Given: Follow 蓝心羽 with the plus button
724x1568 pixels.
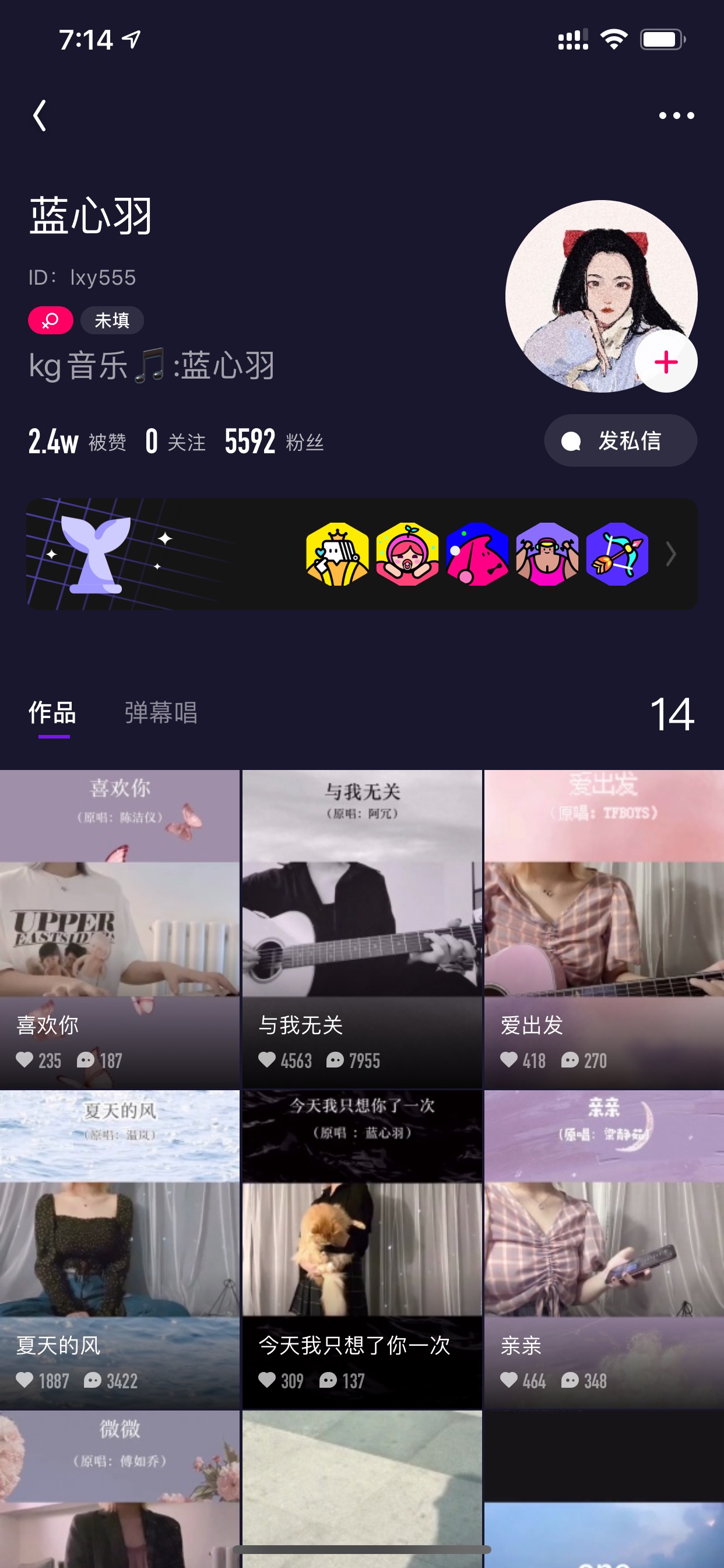Looking at the screenshot, I should 666,362.
